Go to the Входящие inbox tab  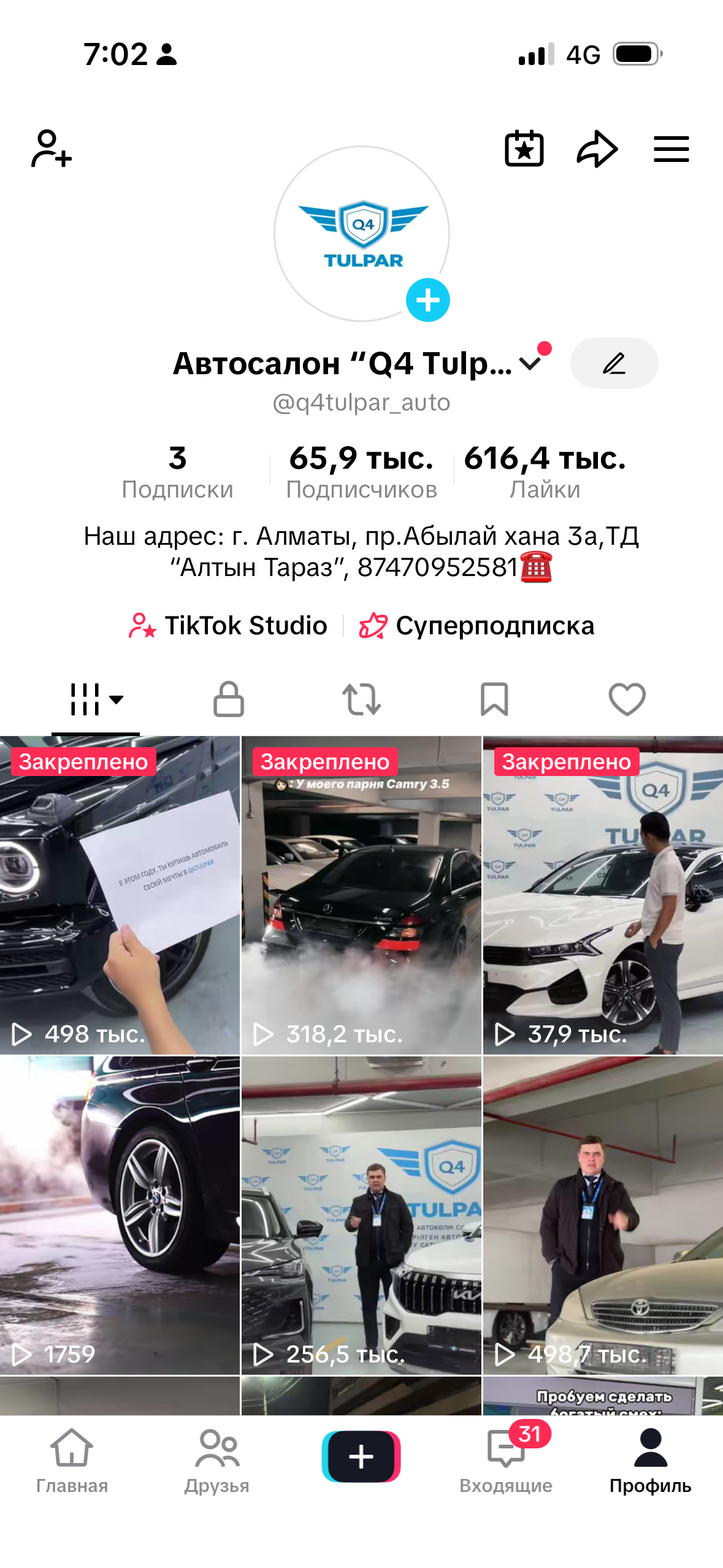[506, 1460]
